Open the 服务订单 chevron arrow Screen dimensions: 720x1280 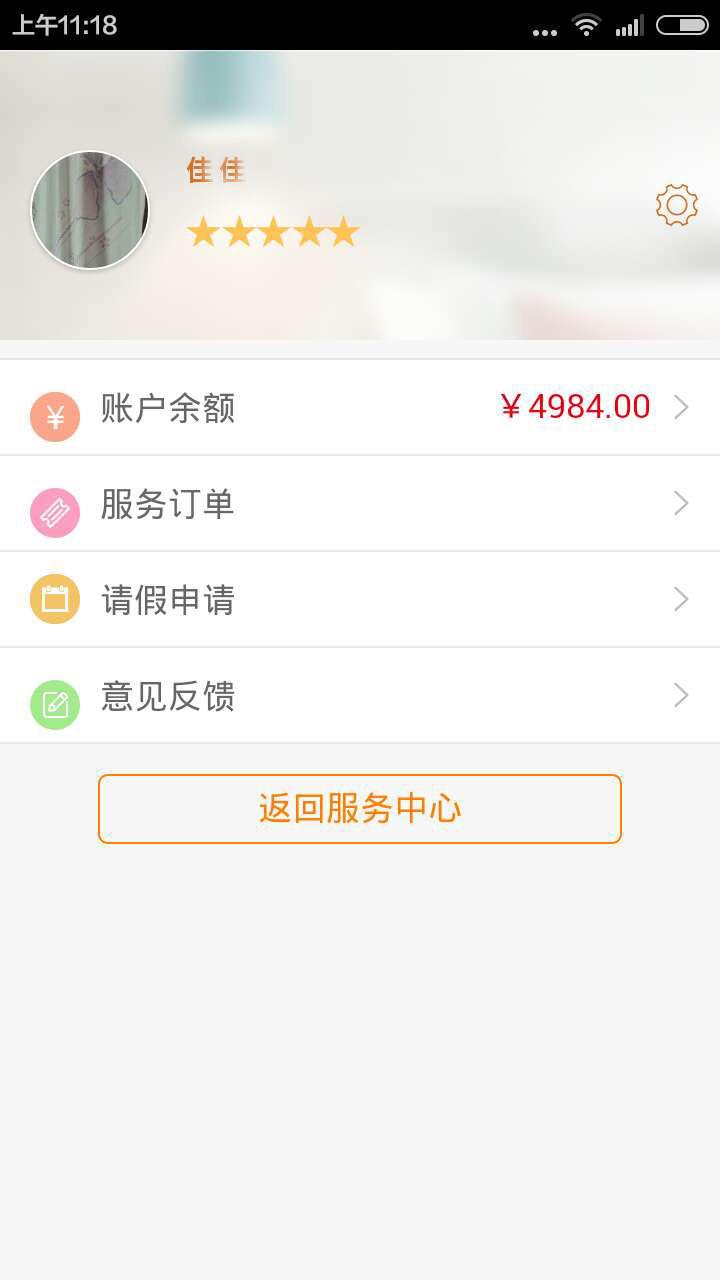(x=682, y=503)
